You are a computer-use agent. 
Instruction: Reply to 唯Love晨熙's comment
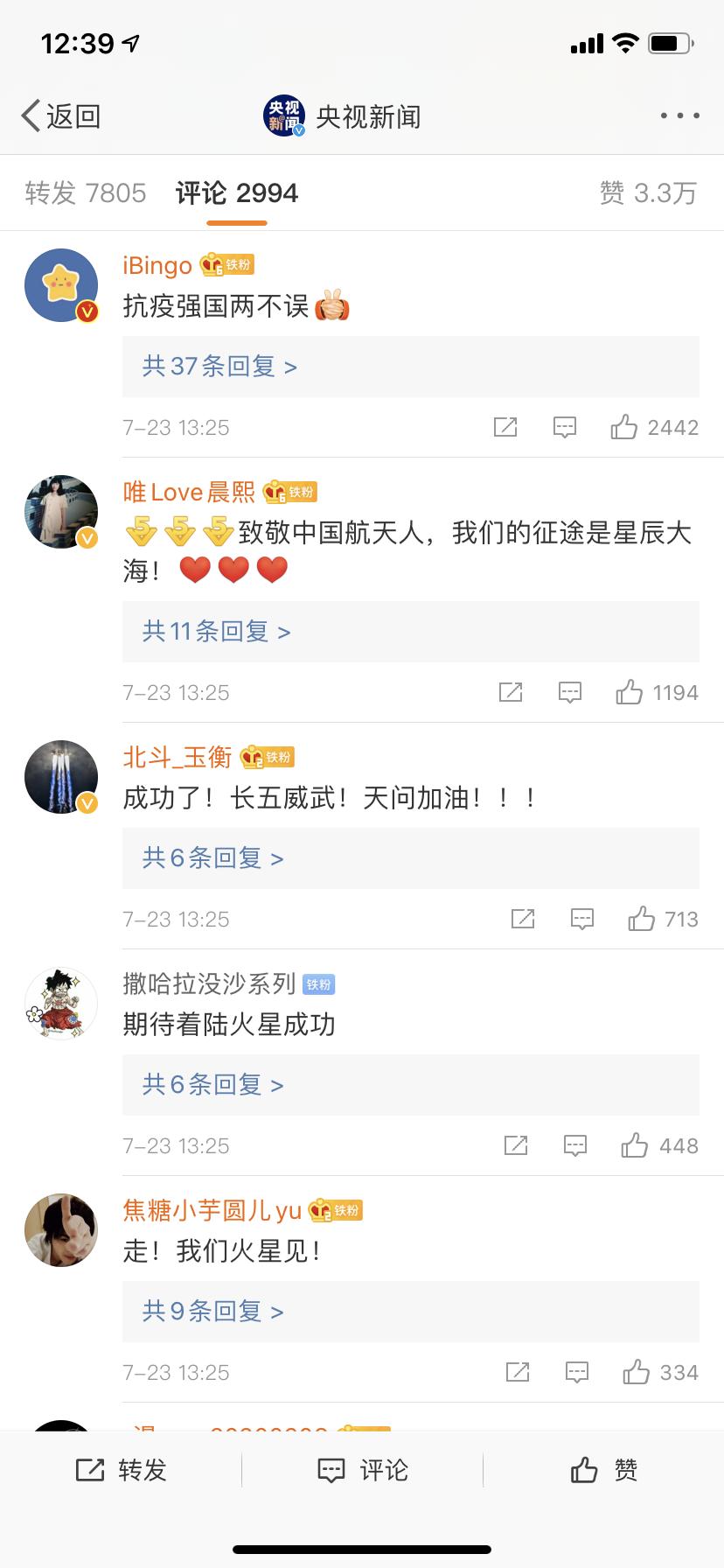point(570,692)
